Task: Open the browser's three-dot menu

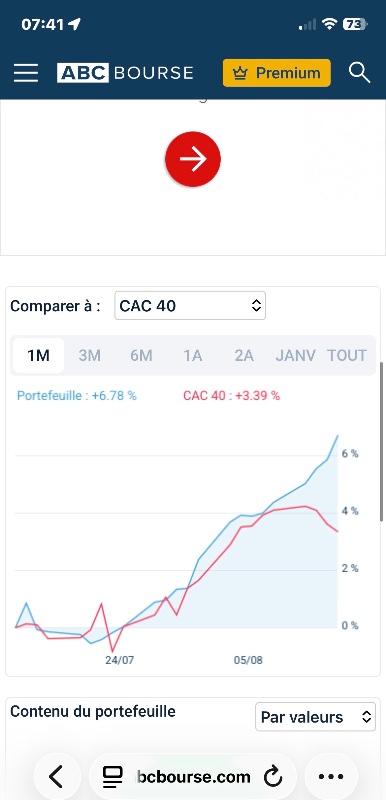Action: tap(331, 777)
